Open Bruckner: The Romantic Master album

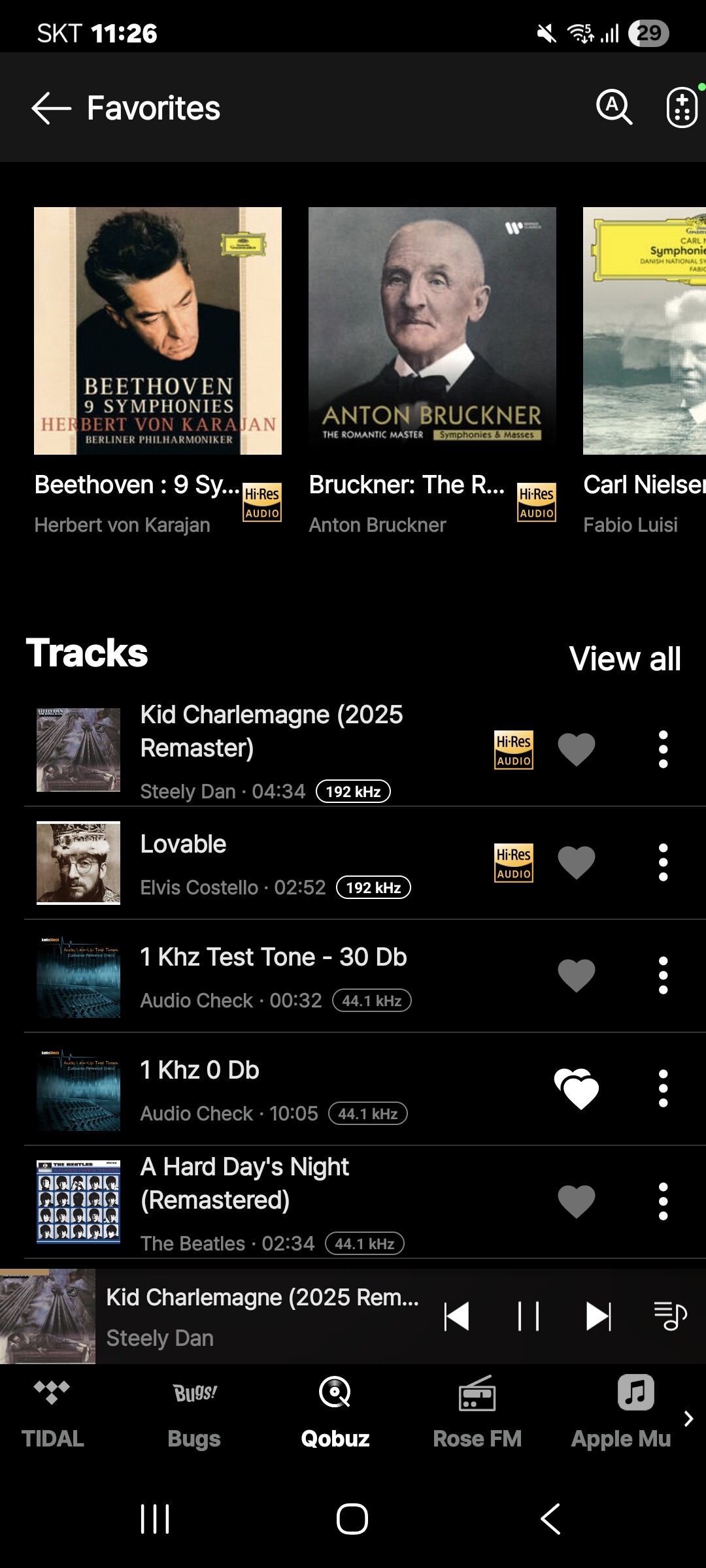click(x=432, y=331)
